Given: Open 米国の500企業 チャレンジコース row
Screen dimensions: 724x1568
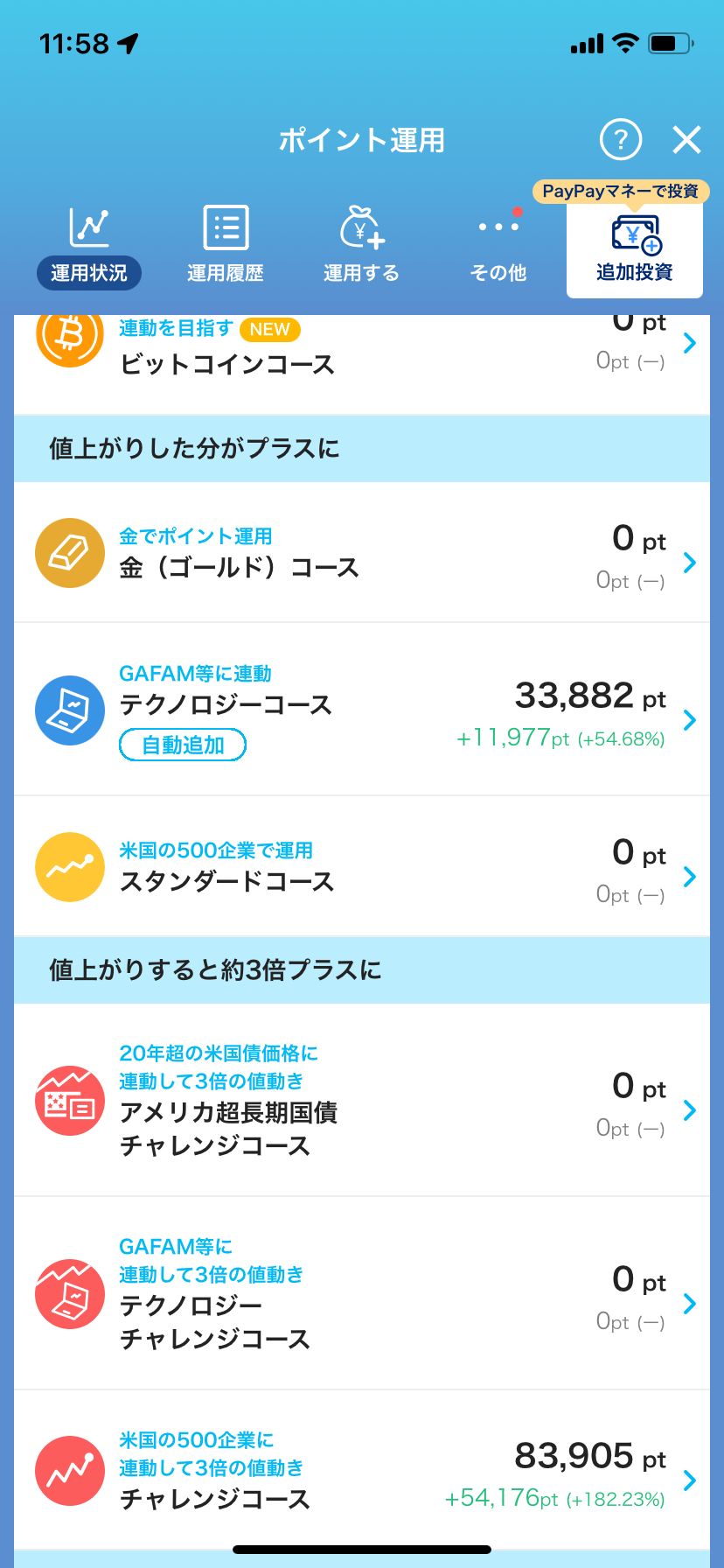Looking at the screenshot, I should pos(362,1470).
